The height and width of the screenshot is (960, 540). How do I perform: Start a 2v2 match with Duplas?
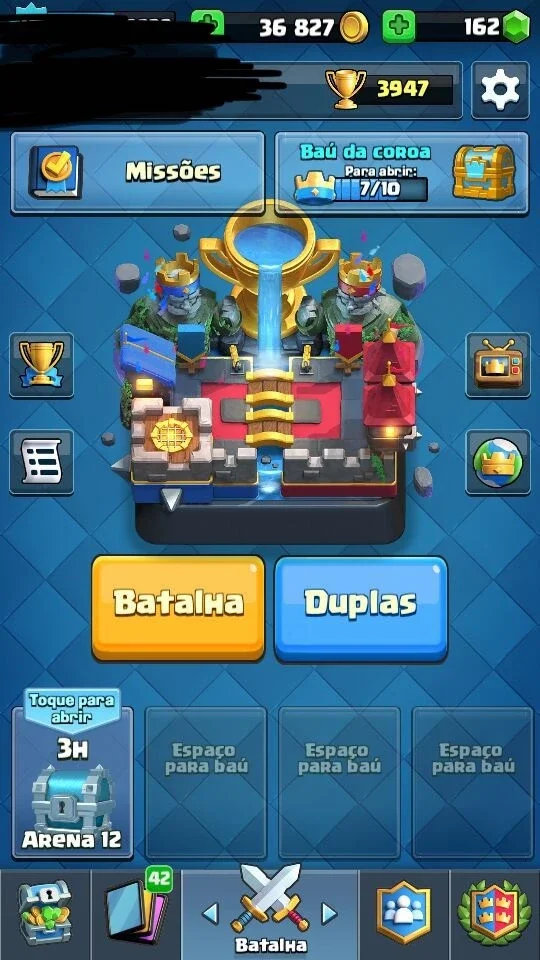(361, 609)
